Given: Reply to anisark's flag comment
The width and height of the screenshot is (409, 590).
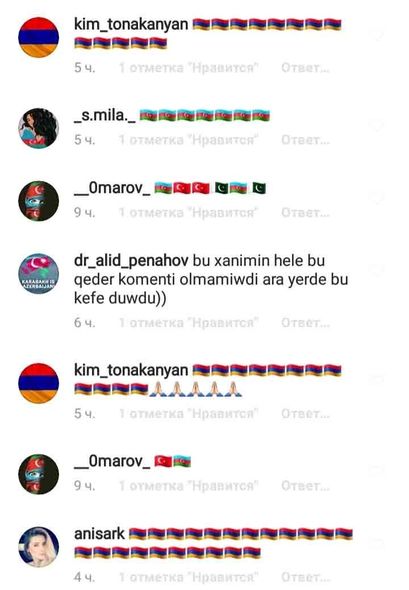Looking at the screenshot, I should (305, 577).
